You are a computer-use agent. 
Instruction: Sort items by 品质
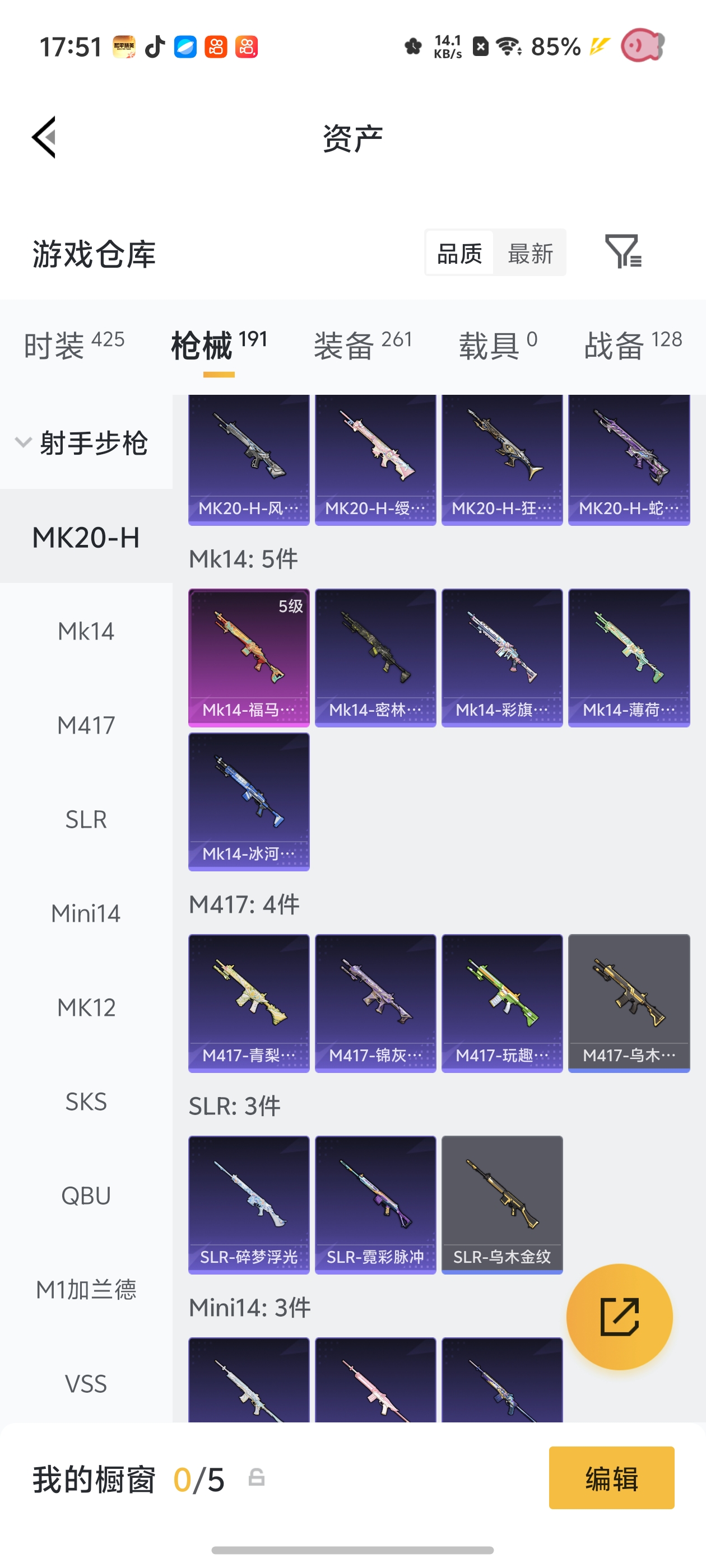(459, 253)
